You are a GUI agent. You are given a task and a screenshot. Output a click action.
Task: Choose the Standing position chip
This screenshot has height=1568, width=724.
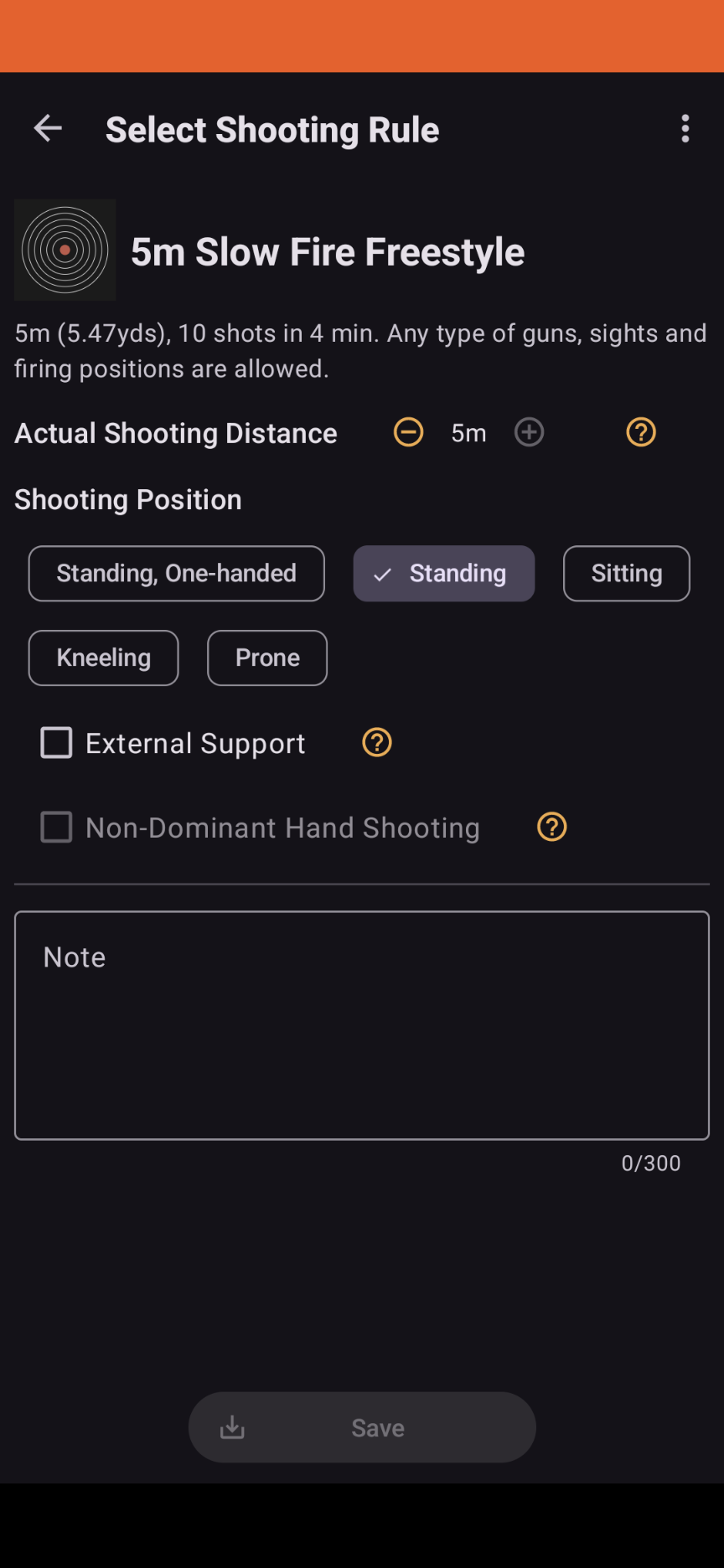[x=443, y=574]
